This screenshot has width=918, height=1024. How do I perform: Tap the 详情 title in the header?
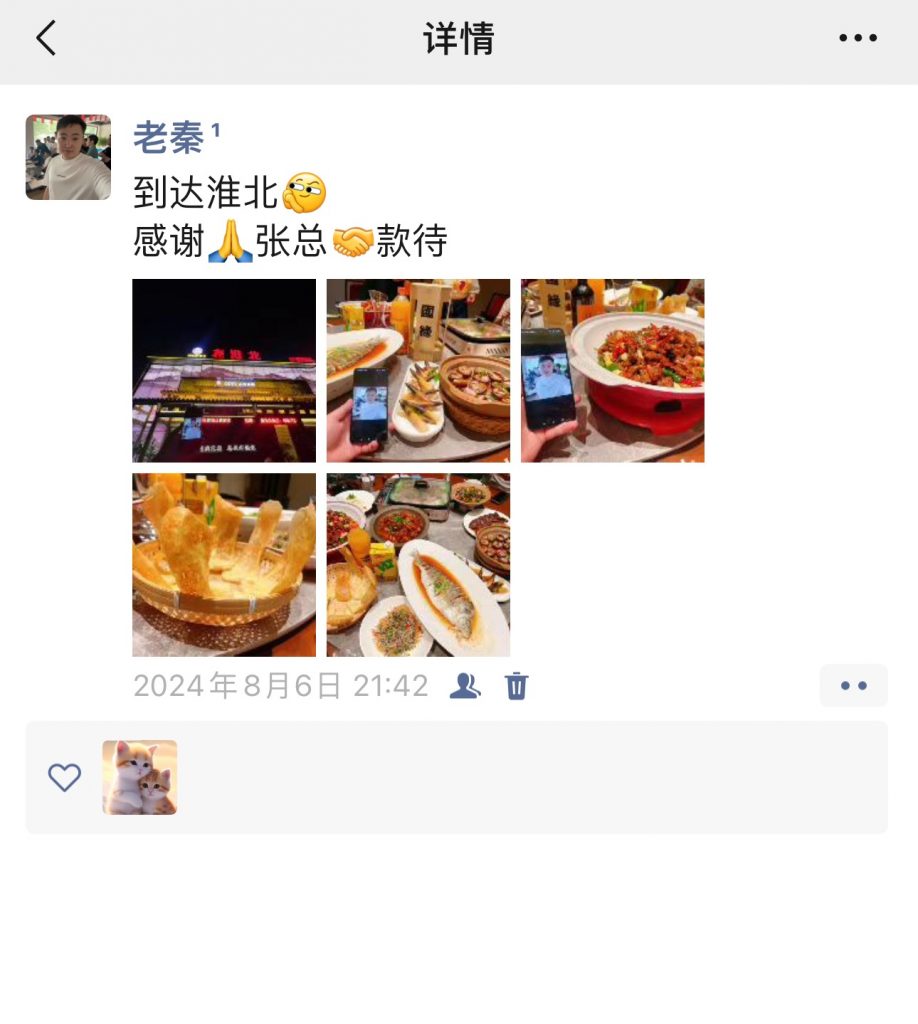click(x=458, y=38)
